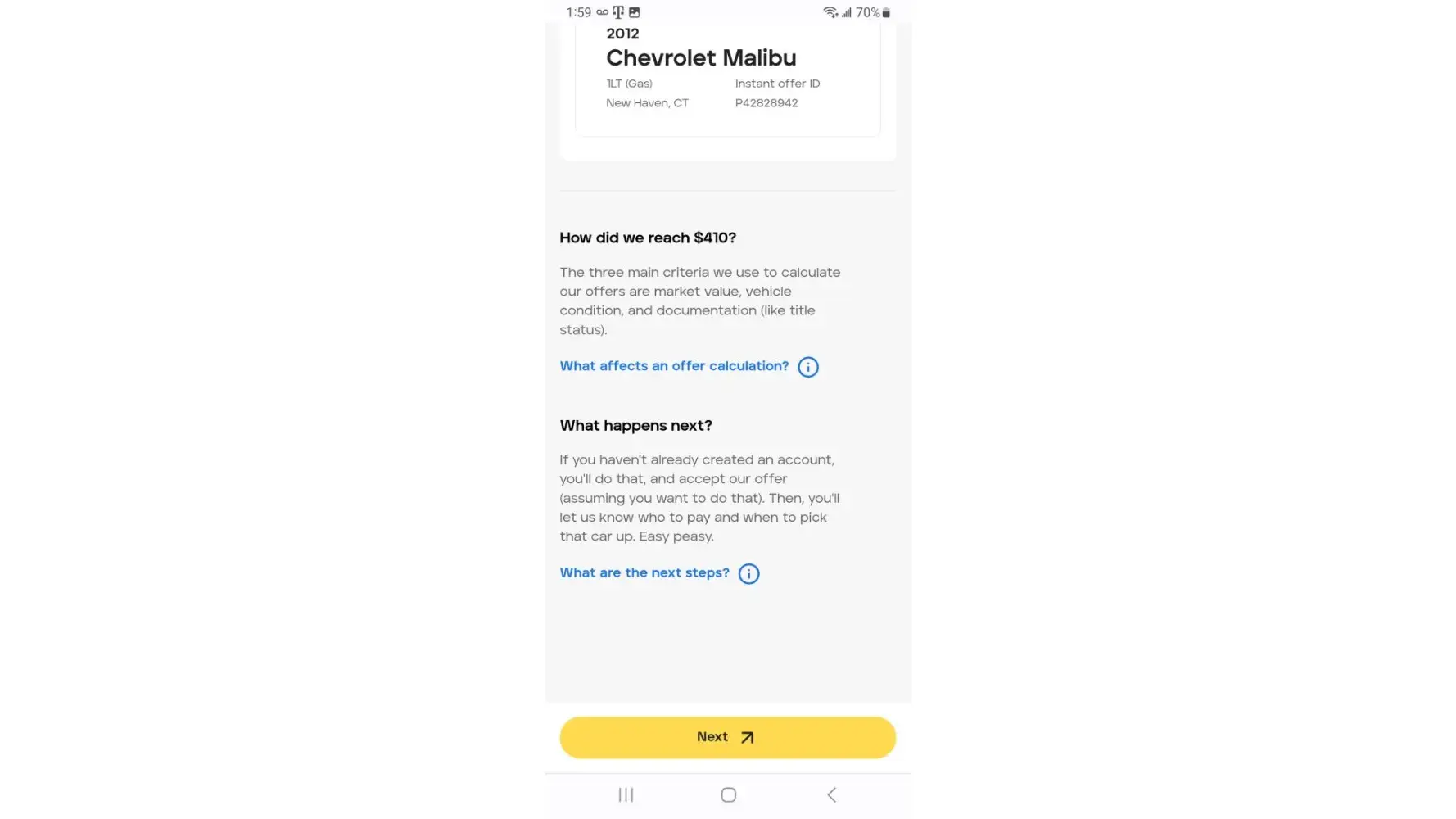Open 'What are the next steps?' link
Image resolution: width=1456 pixels, height=819 pixels.
tap(644, 572)
